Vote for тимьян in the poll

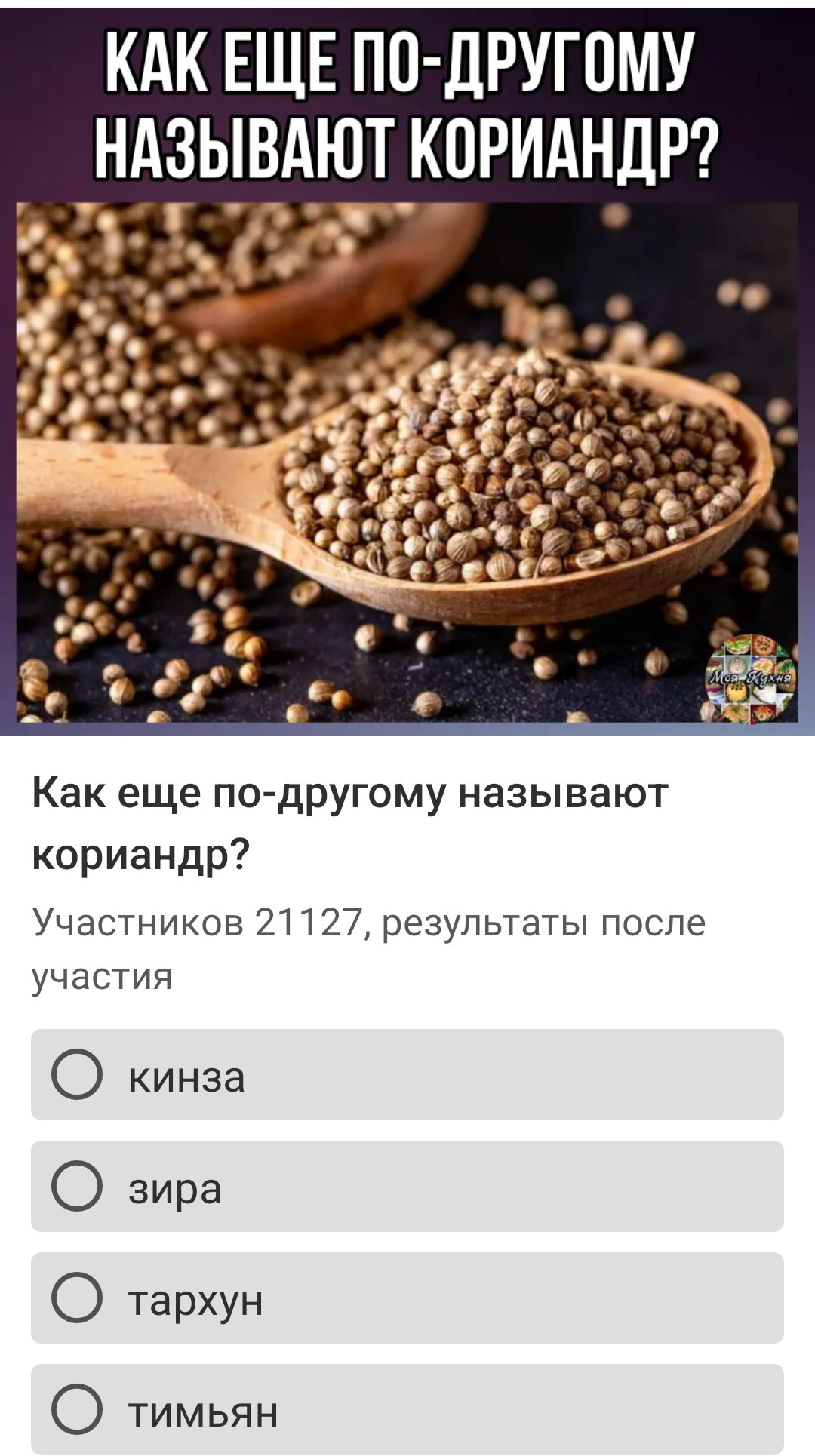tap(407, 1409)
